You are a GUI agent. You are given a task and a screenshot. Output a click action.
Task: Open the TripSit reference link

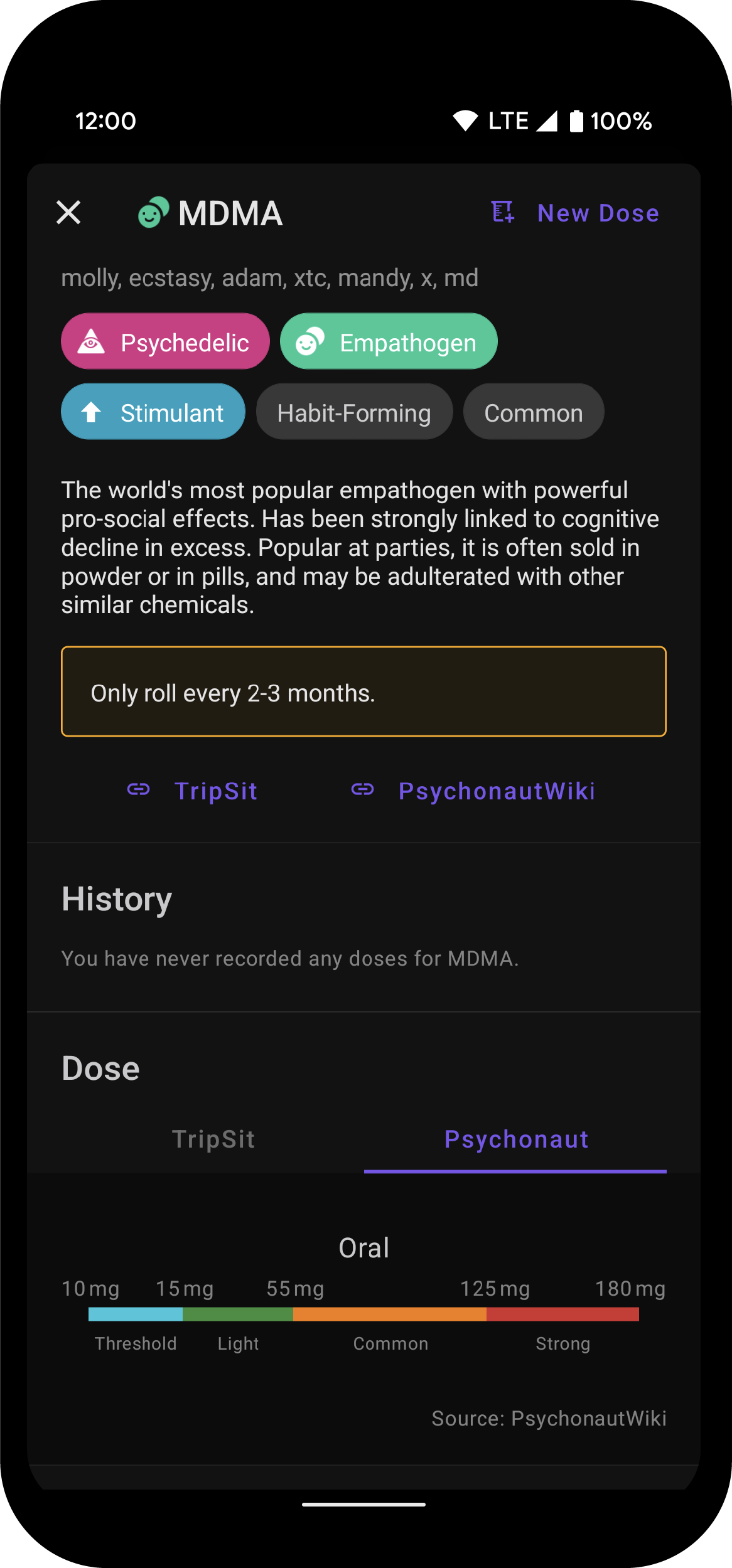[x=192, y=791]
